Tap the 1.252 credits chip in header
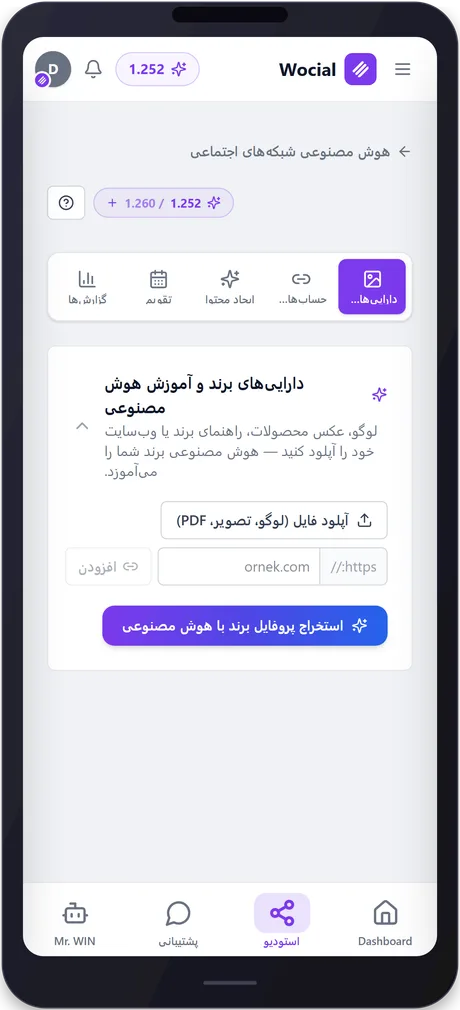 [157, 69]
